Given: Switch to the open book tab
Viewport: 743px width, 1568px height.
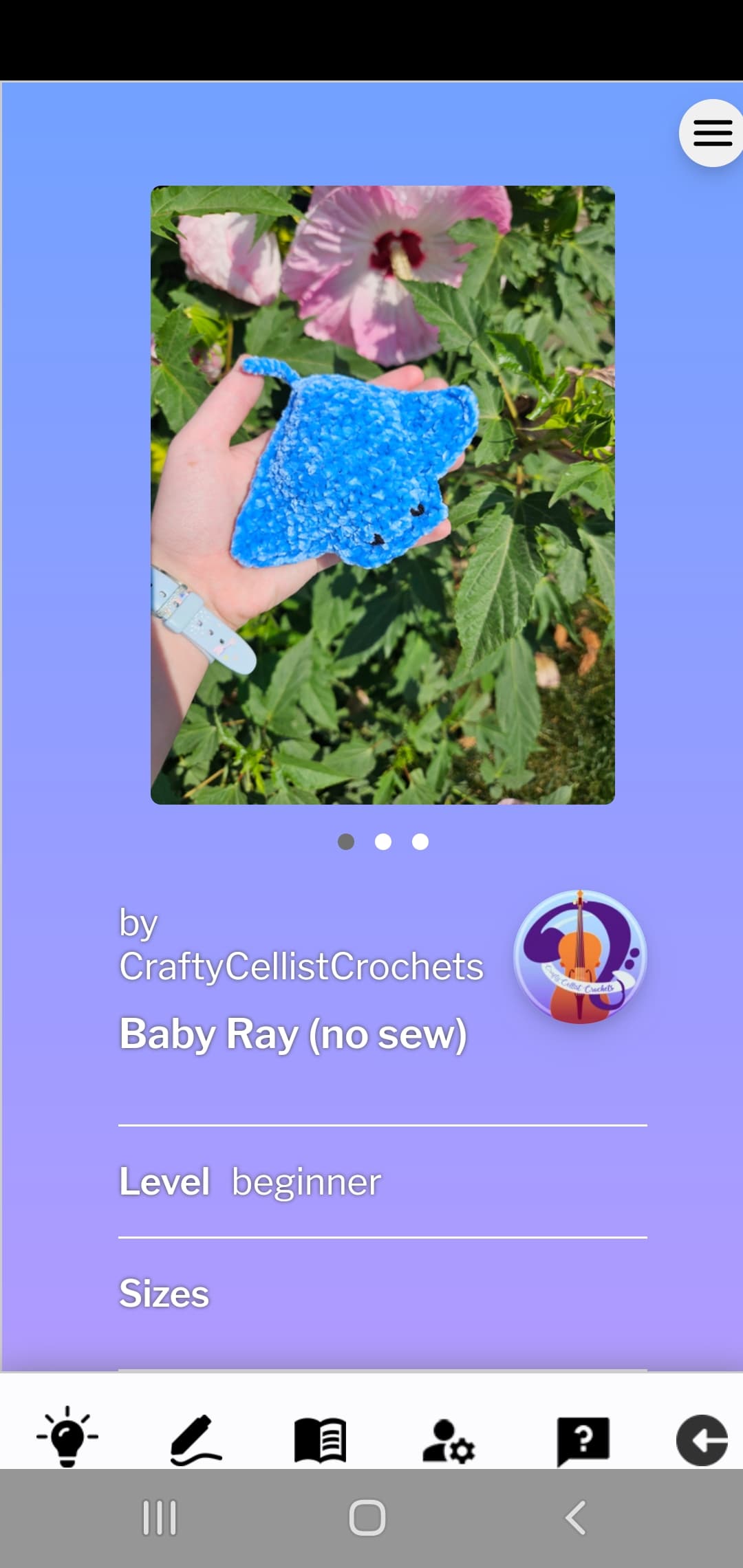Looking at the screenshot, I should [x=321, y=1439].
